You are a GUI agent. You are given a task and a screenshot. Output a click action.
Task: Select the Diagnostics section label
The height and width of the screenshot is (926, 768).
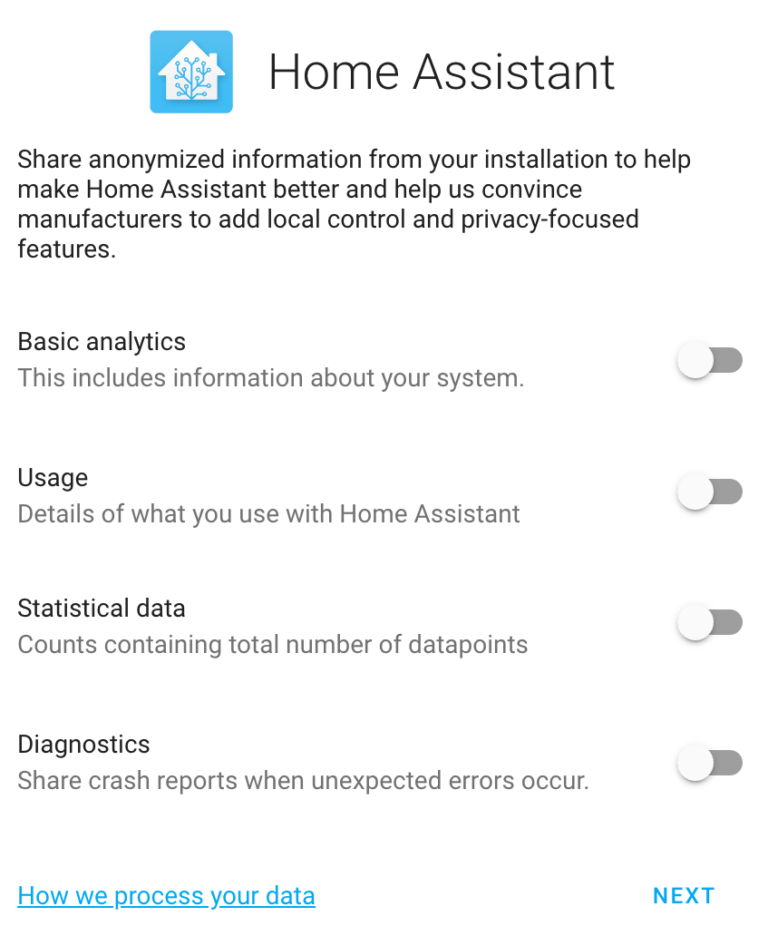[x=84, y=744]
